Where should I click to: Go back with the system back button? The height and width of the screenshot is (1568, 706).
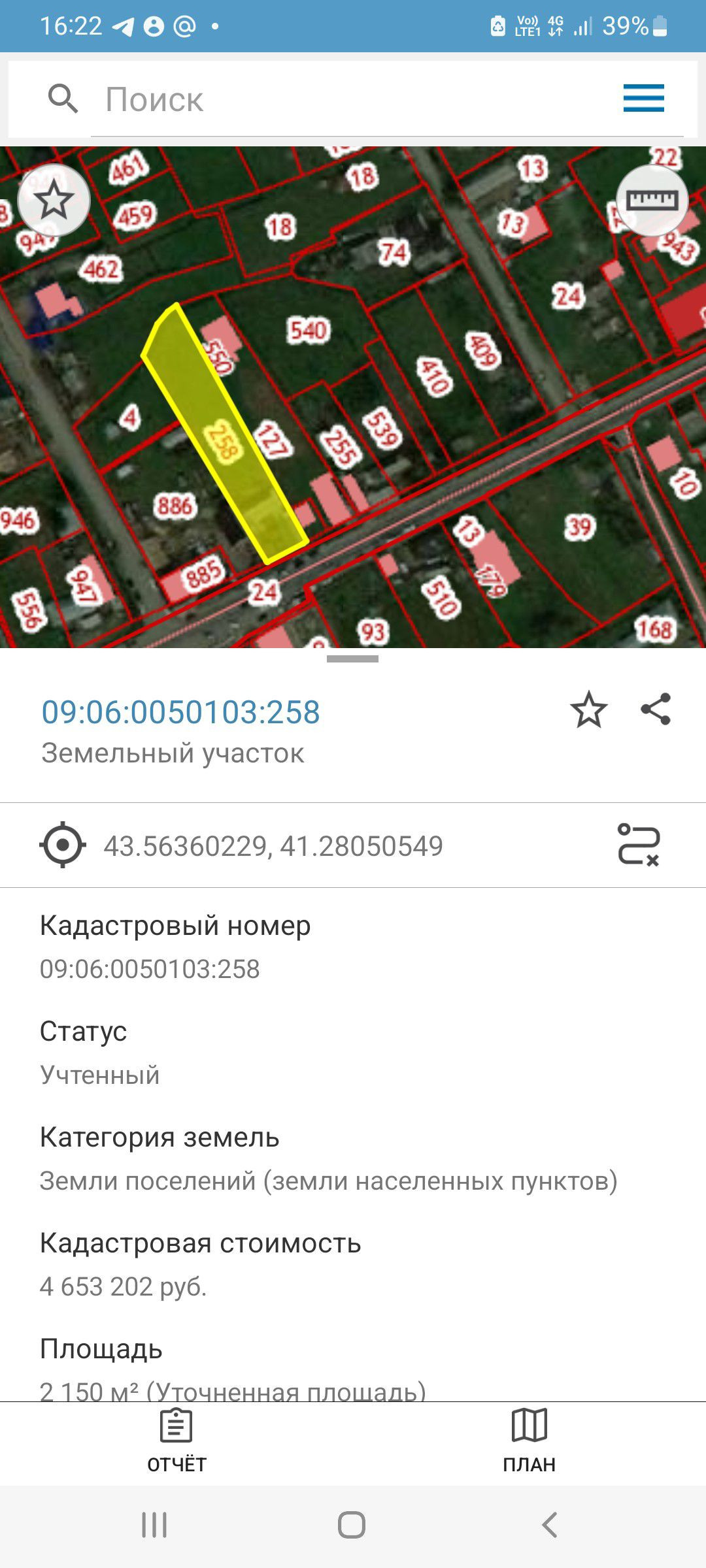click(x=550, y=1526)
